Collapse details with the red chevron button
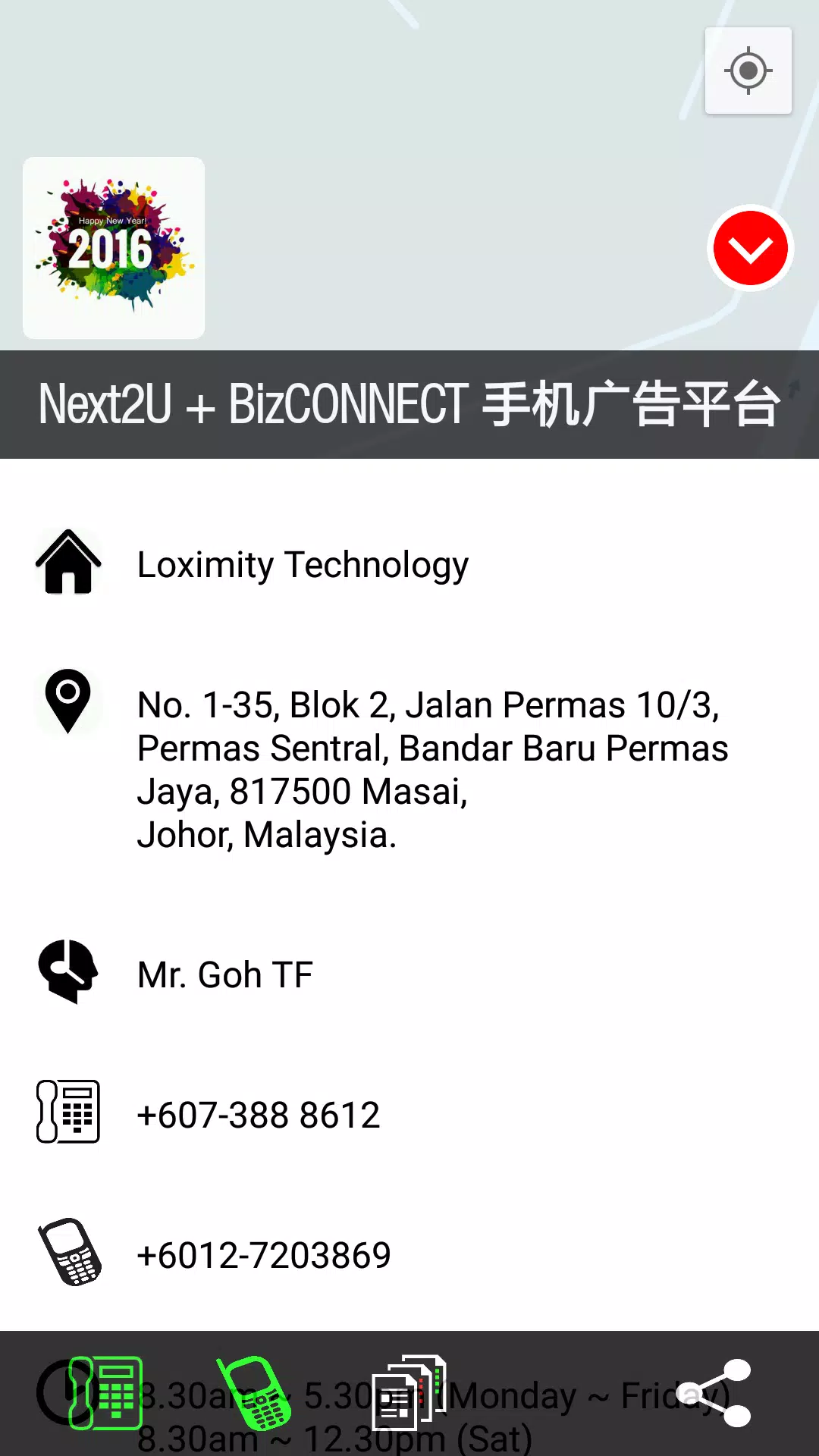 click(x=750, y=249)
